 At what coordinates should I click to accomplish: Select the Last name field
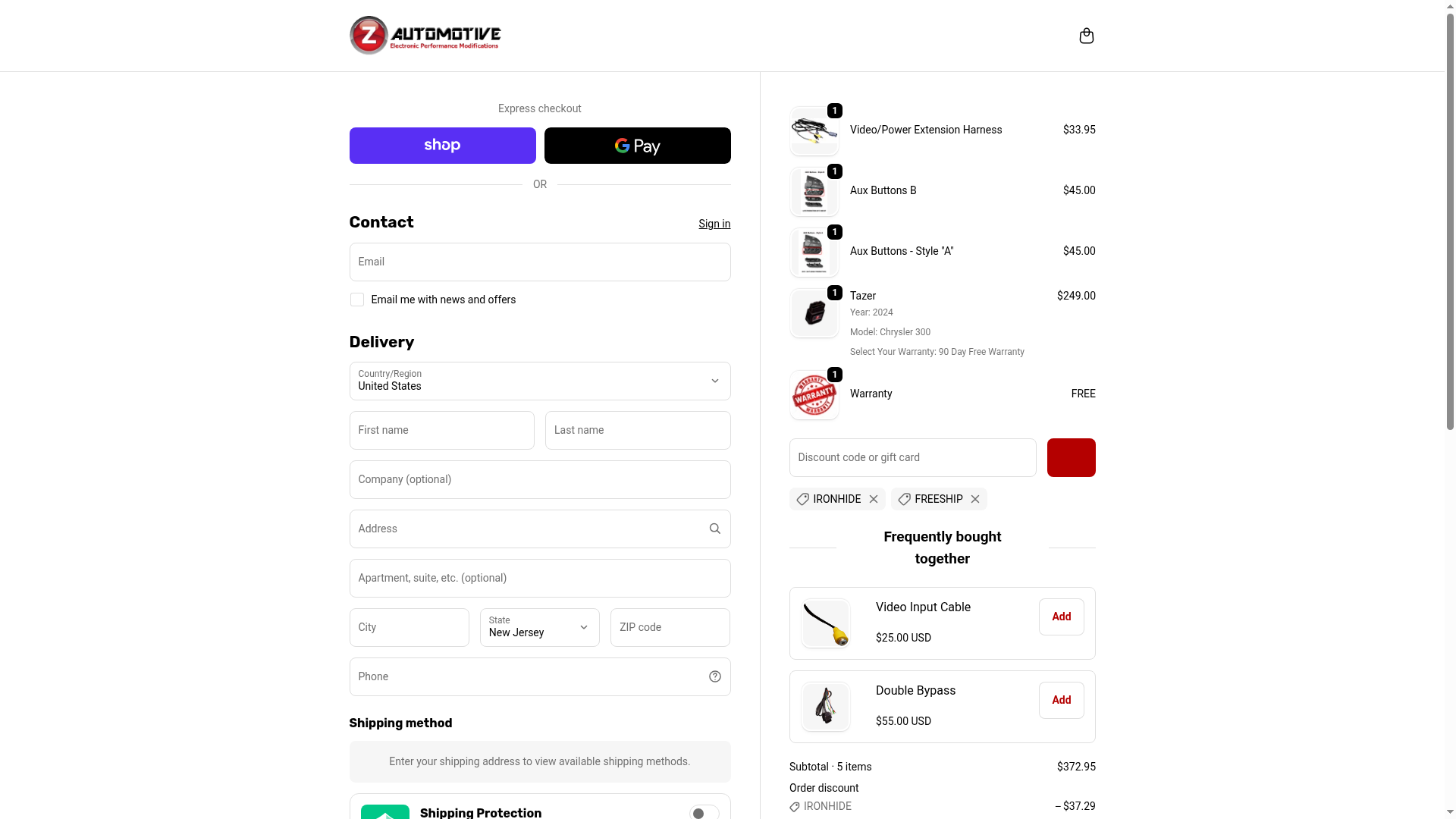637,430
